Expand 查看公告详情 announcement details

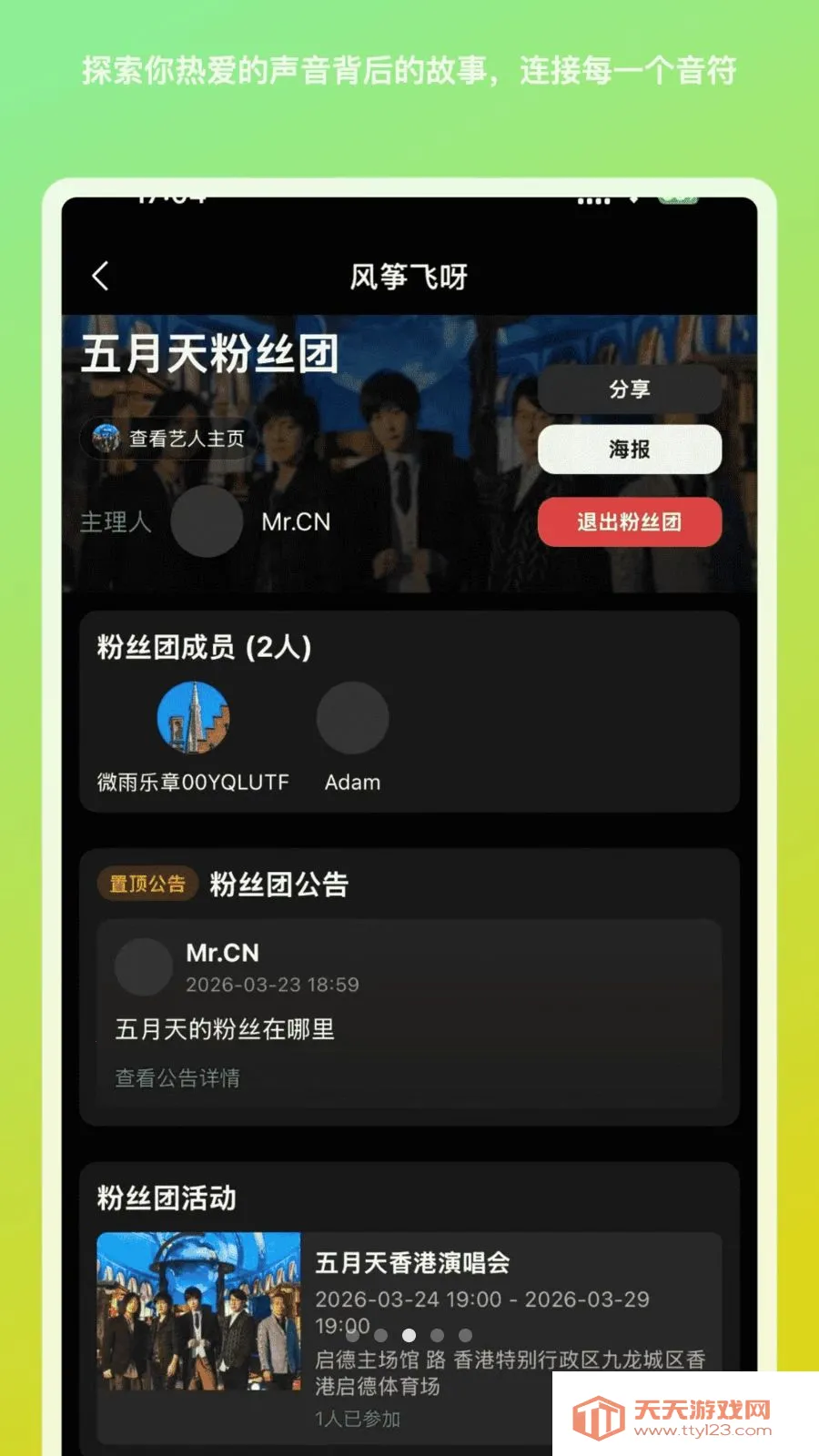177,1077
